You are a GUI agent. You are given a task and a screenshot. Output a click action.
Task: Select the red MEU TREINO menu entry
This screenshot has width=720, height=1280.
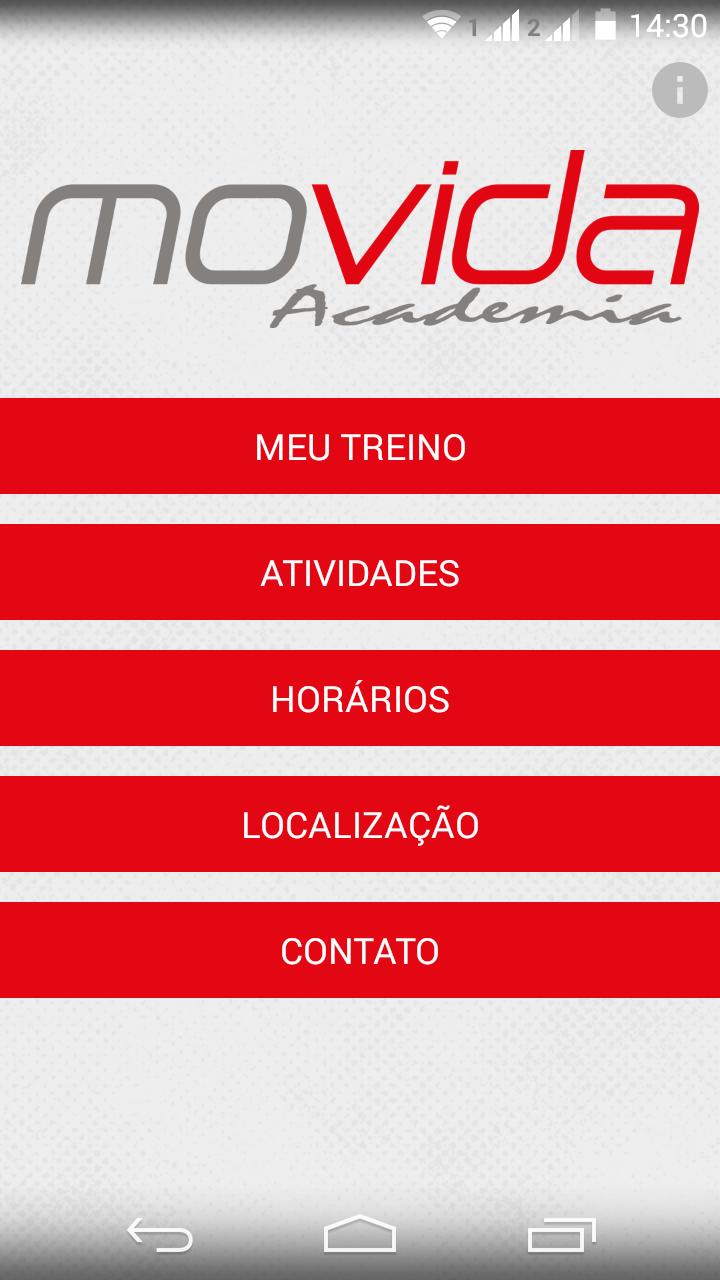[360, 446]
